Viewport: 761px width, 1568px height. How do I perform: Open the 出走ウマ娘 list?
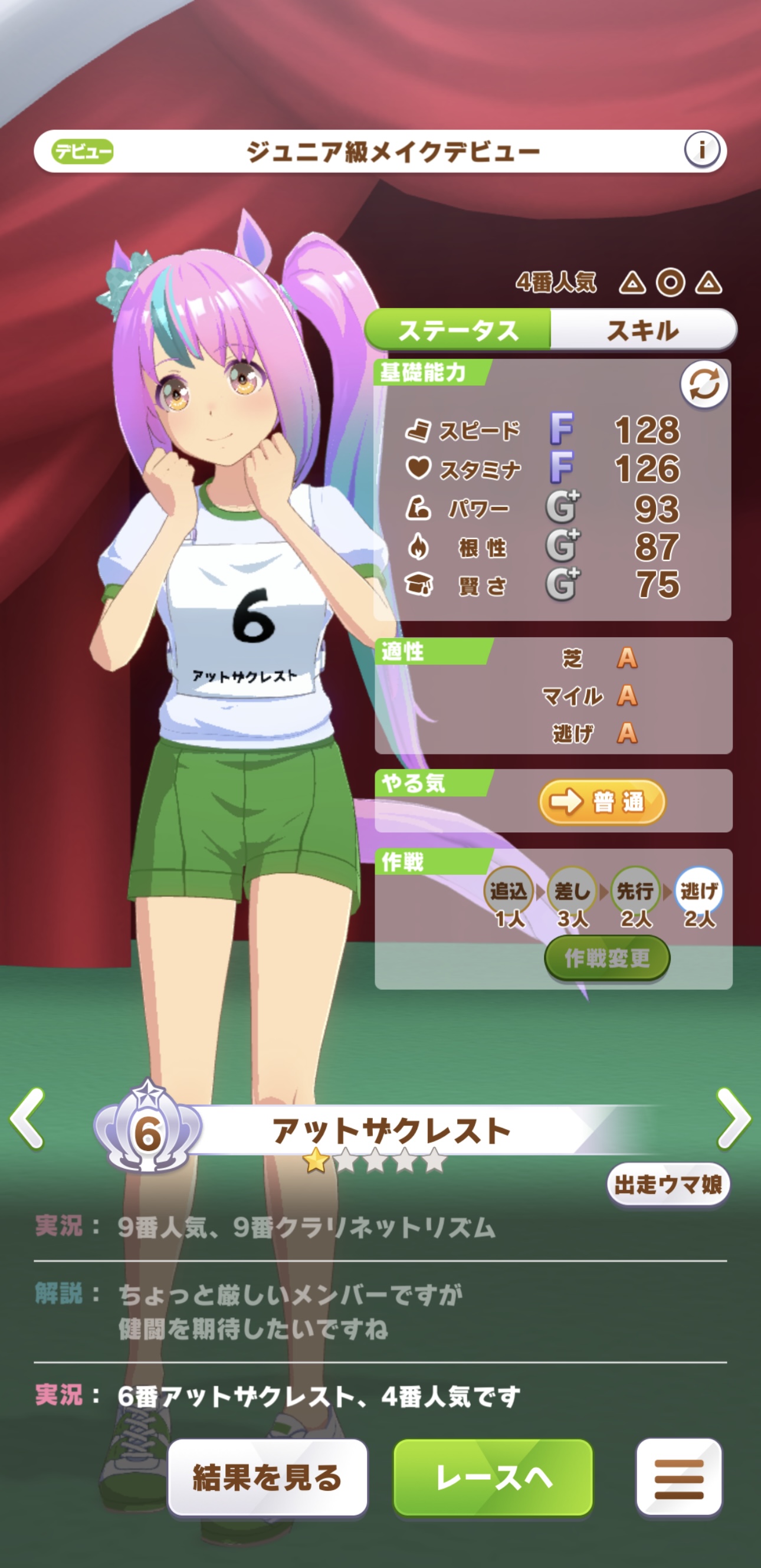668,1185
